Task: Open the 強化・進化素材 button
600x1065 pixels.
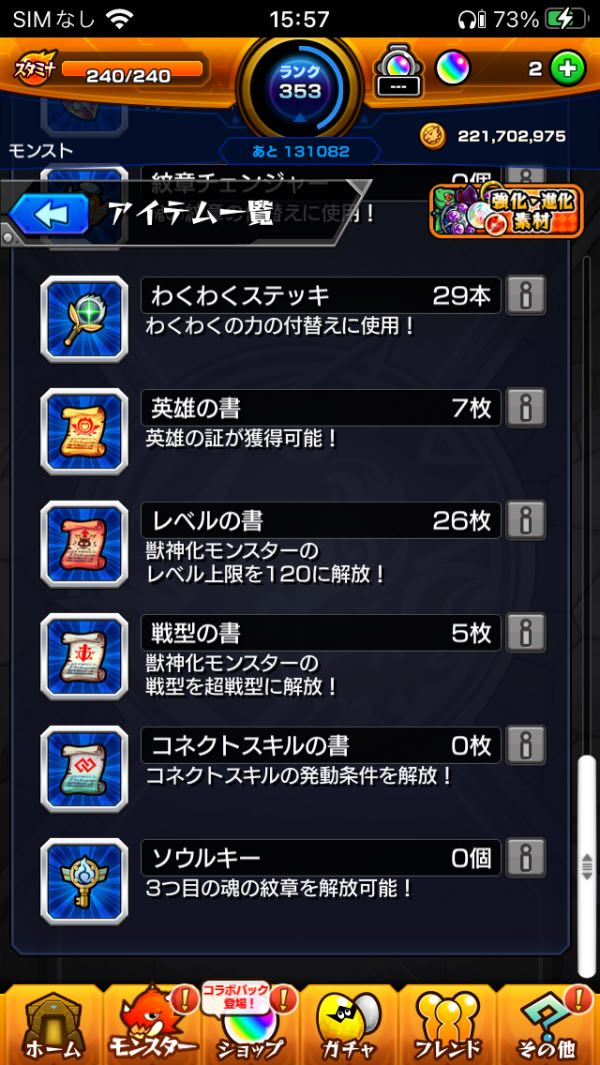Action: [x=507, y=211]
